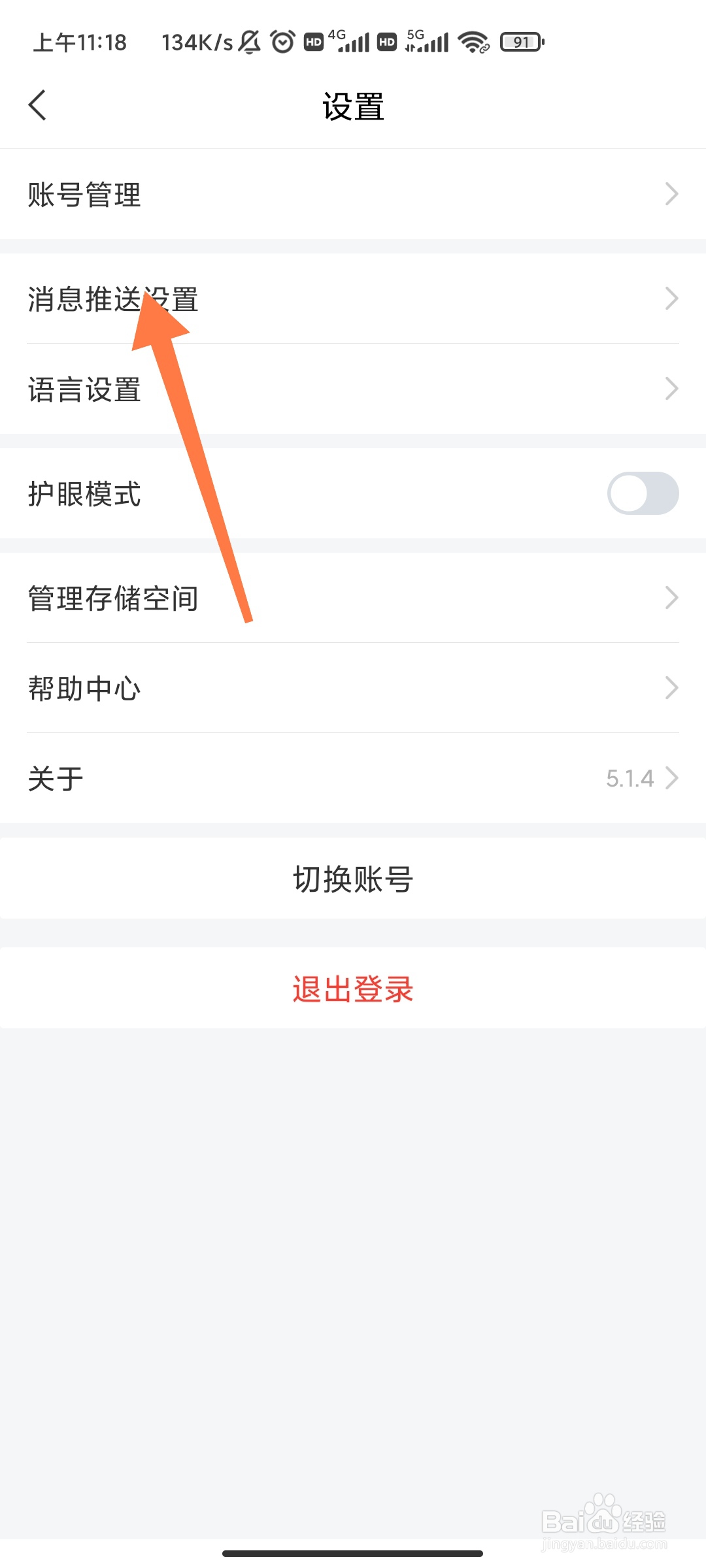Tap the back arrow to leave Settings
The width and height of the screenshot is (706, 1568).
[x=37, y=105]
